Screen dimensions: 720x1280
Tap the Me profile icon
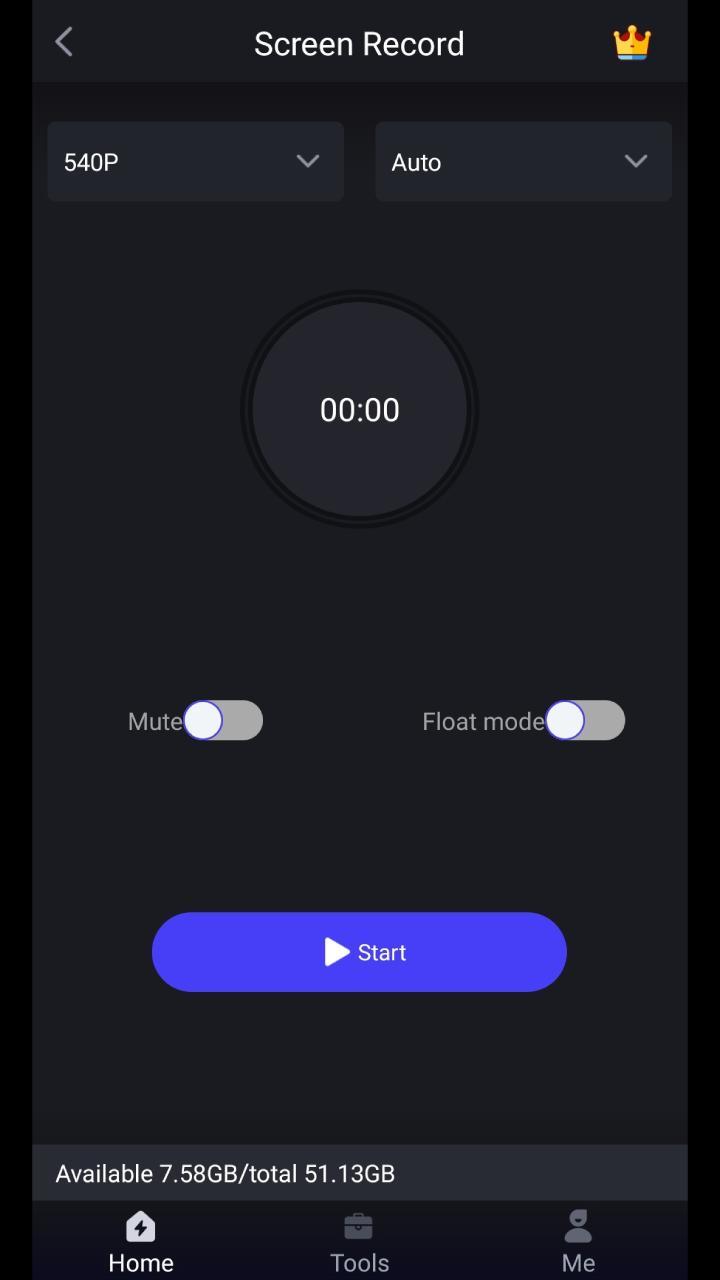[578, 1226]
